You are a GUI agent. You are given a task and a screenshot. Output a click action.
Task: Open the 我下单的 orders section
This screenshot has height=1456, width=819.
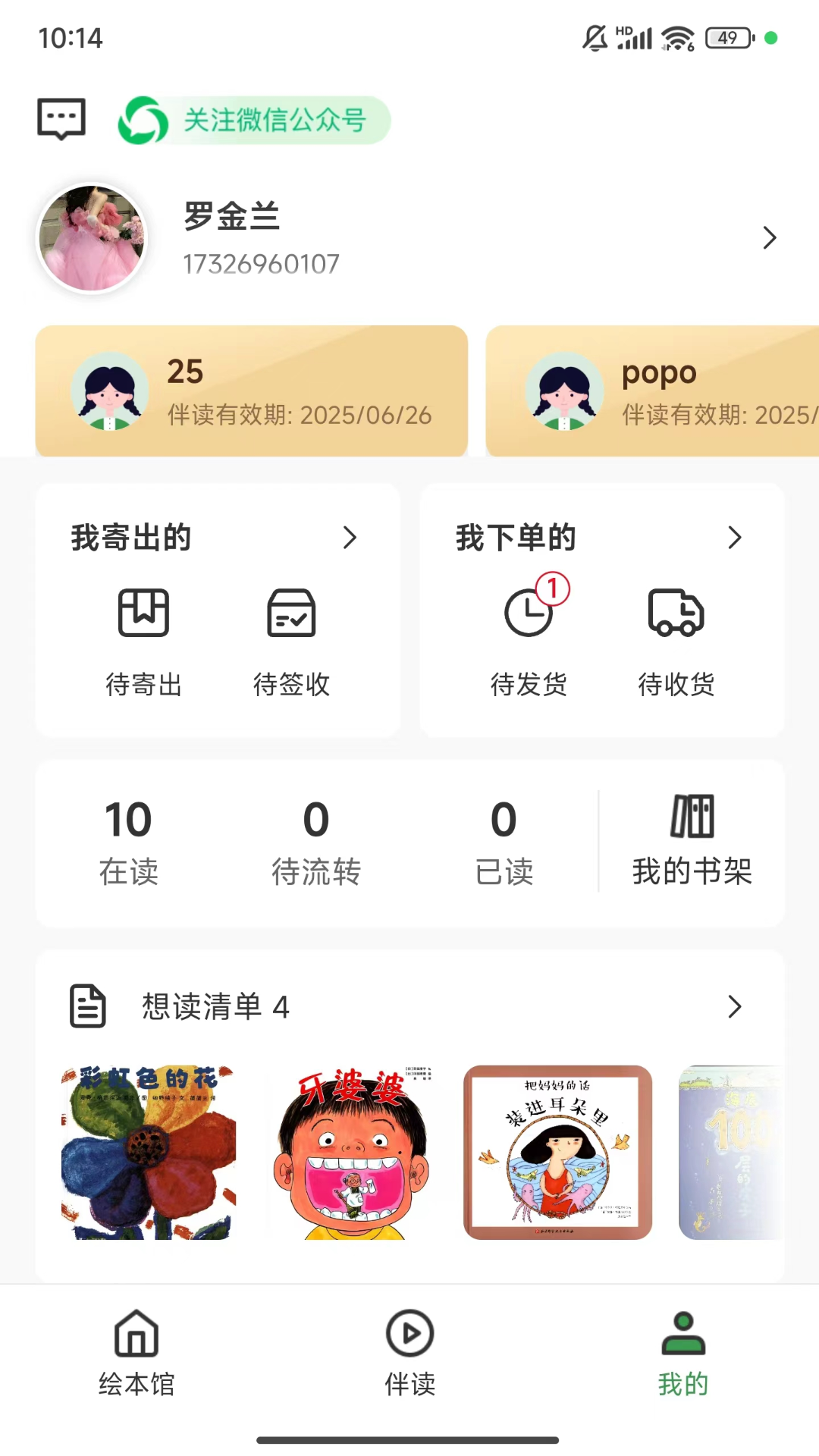click(x=599, y=538)
